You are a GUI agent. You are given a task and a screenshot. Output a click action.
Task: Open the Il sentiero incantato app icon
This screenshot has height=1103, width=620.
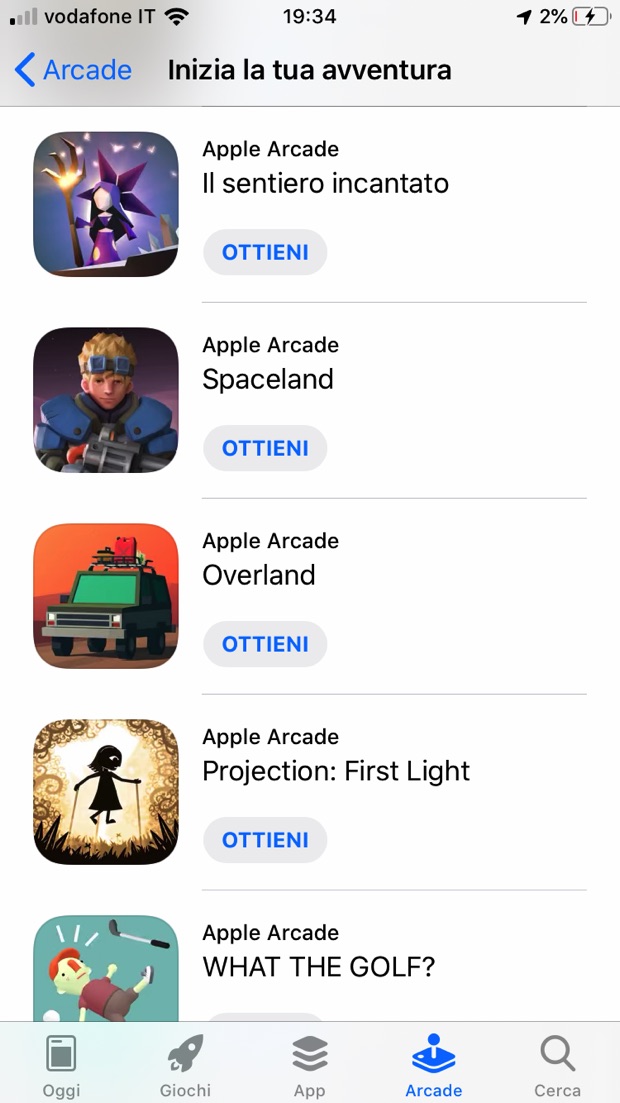tap(106, 204)
